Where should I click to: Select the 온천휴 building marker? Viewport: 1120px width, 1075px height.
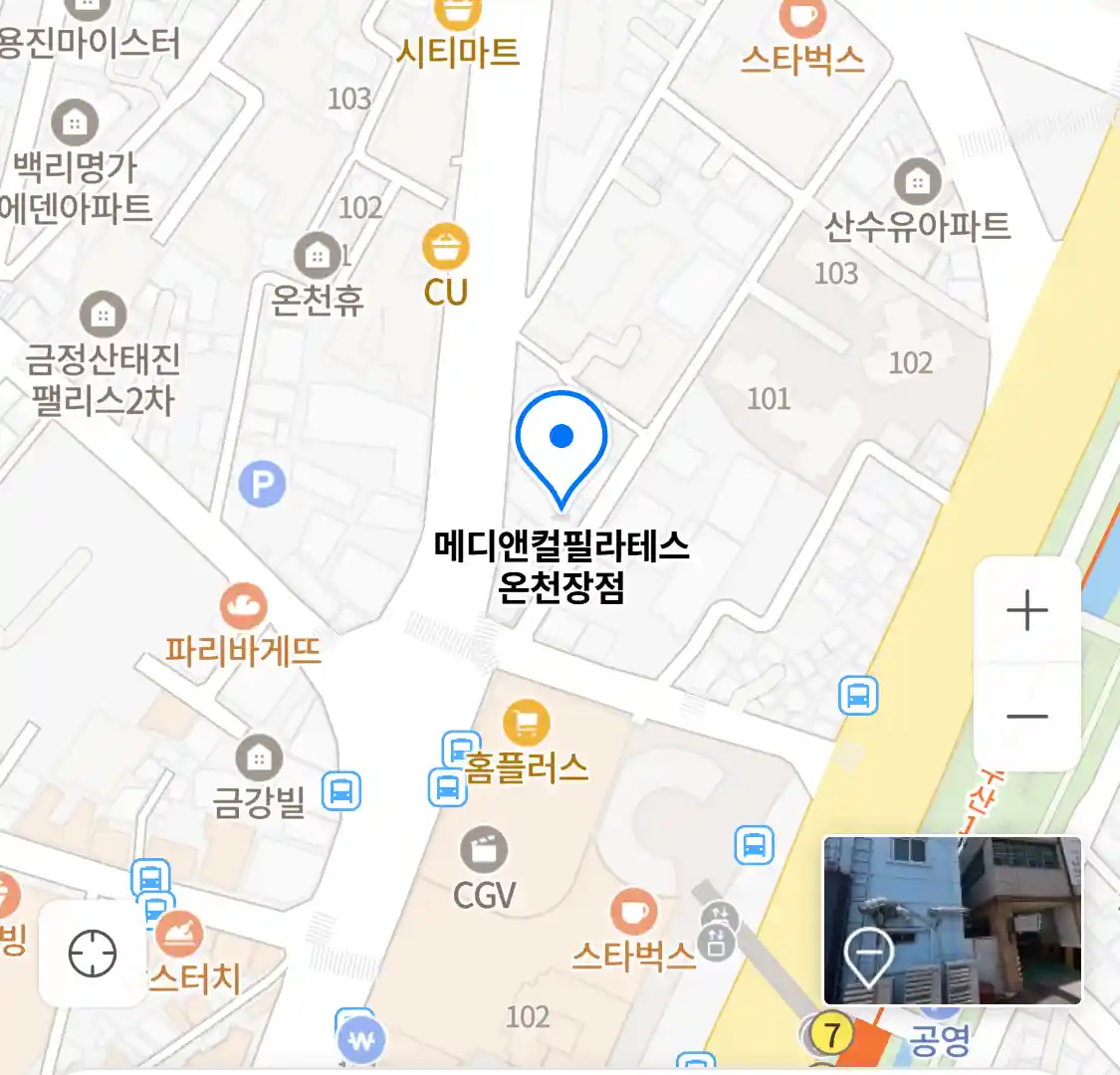[x=317, y=256]
